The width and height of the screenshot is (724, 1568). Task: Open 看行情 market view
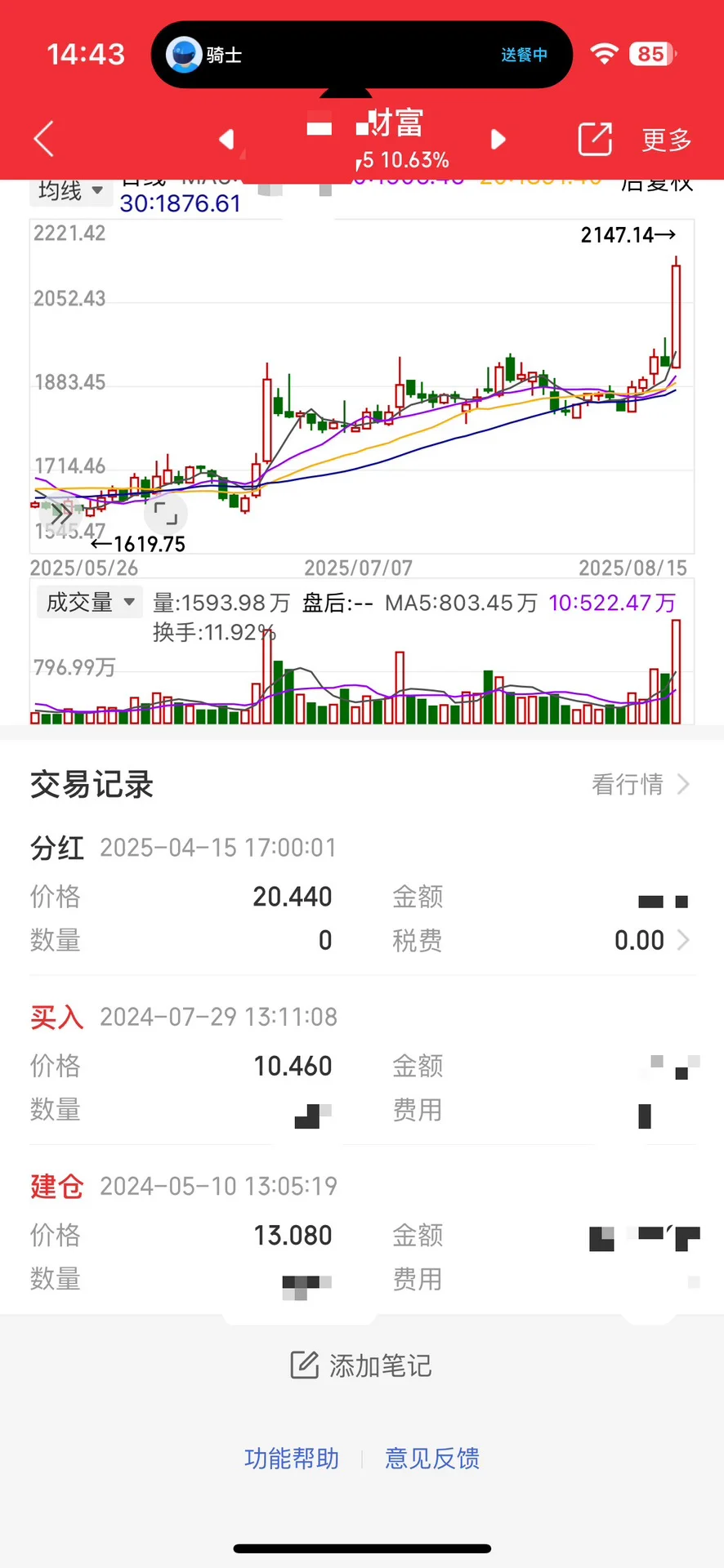point(641,785)
